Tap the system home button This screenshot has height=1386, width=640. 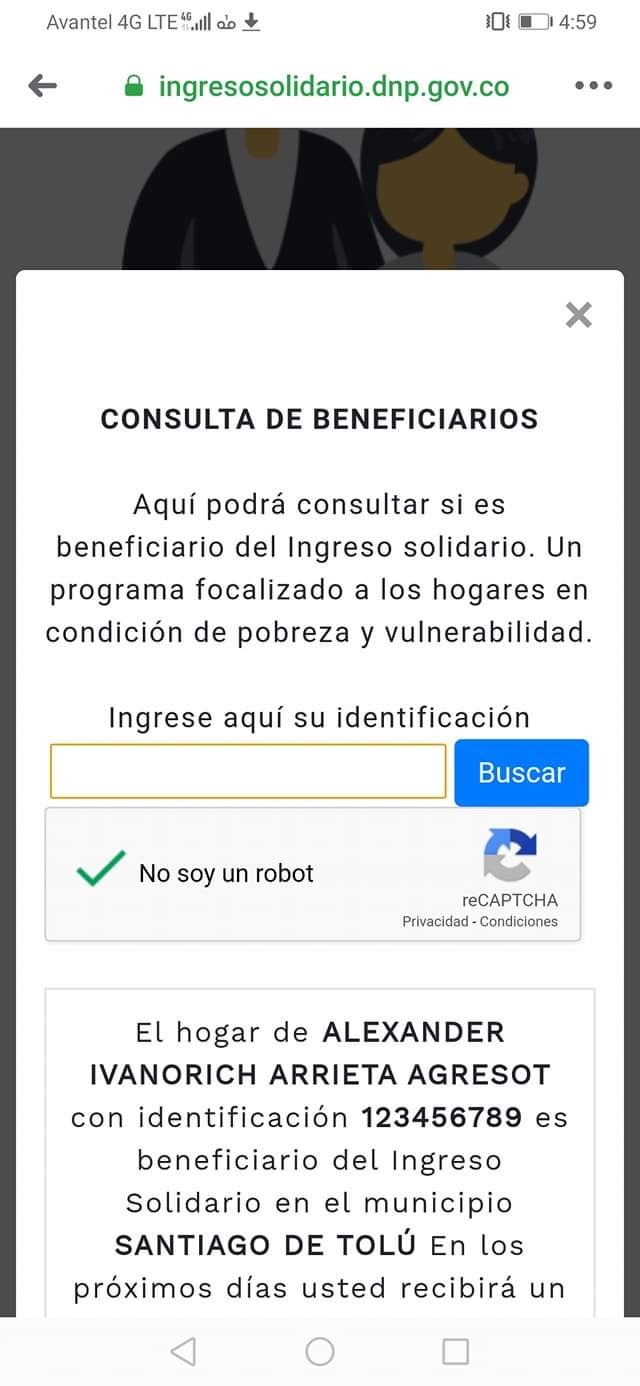point(320,1352)
